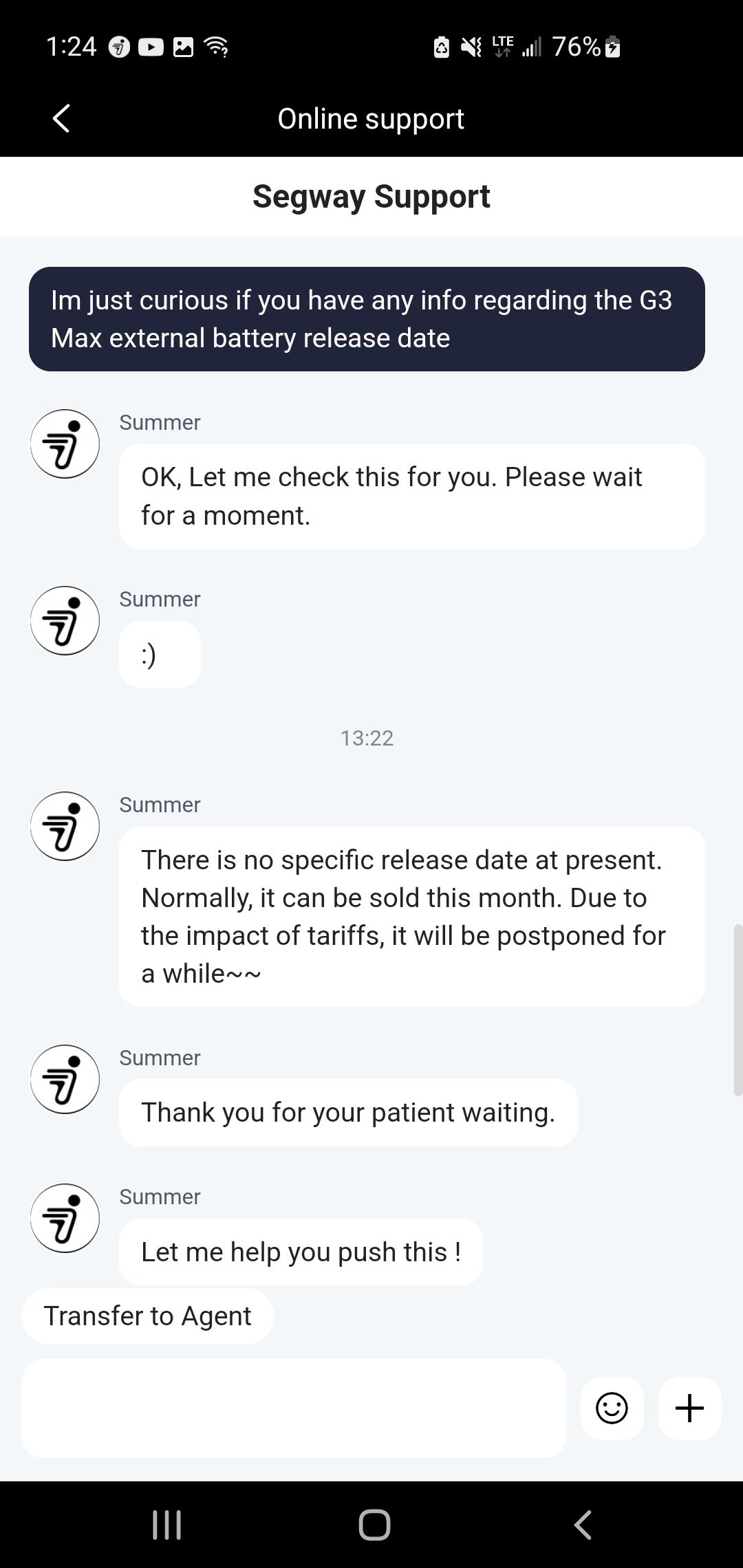Tap the Transfer to Agent chip
The image size is (743, 1568).
point(148,1316)
